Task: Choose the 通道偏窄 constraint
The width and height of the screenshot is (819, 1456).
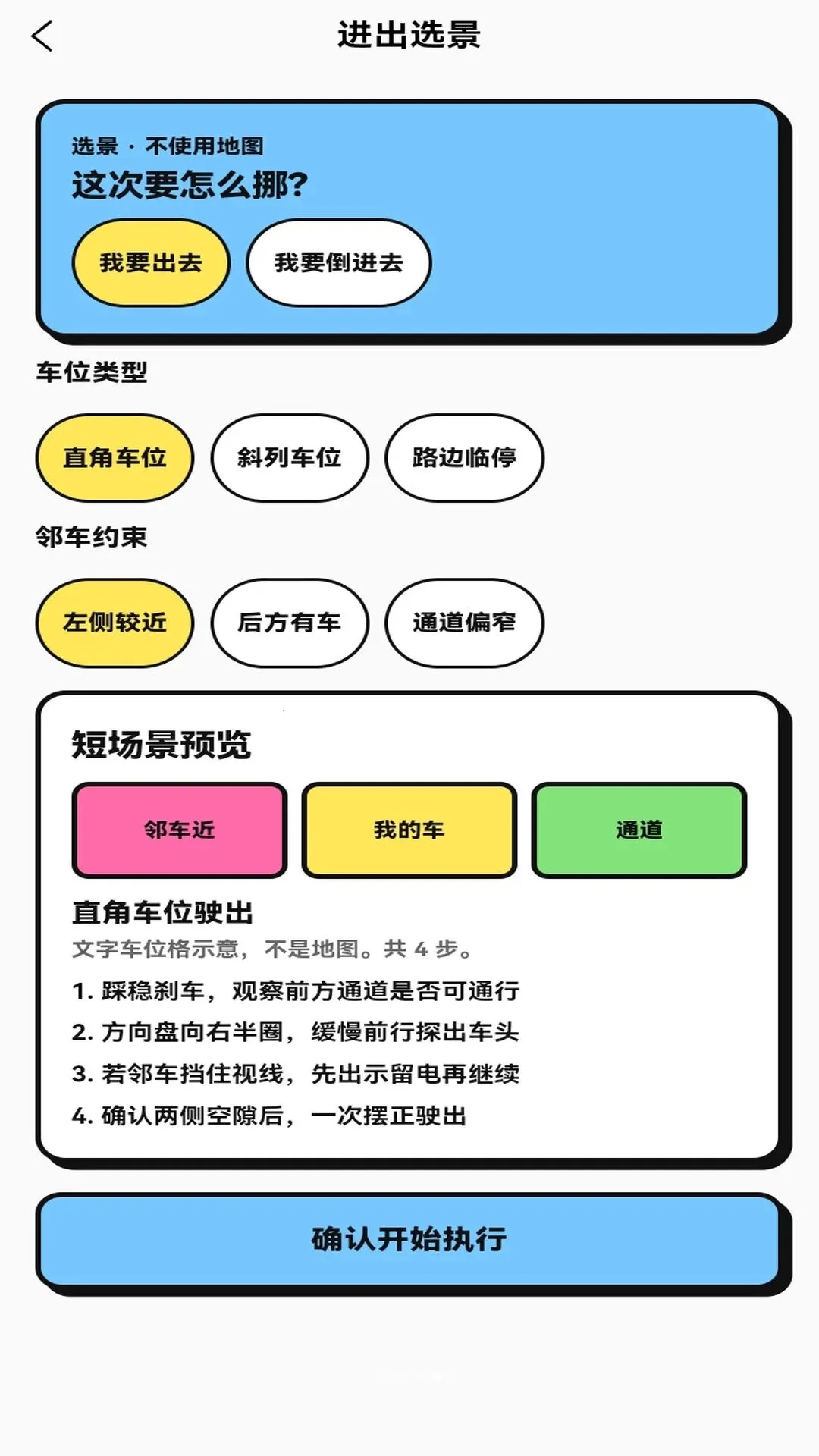Action: pos(464,623)
